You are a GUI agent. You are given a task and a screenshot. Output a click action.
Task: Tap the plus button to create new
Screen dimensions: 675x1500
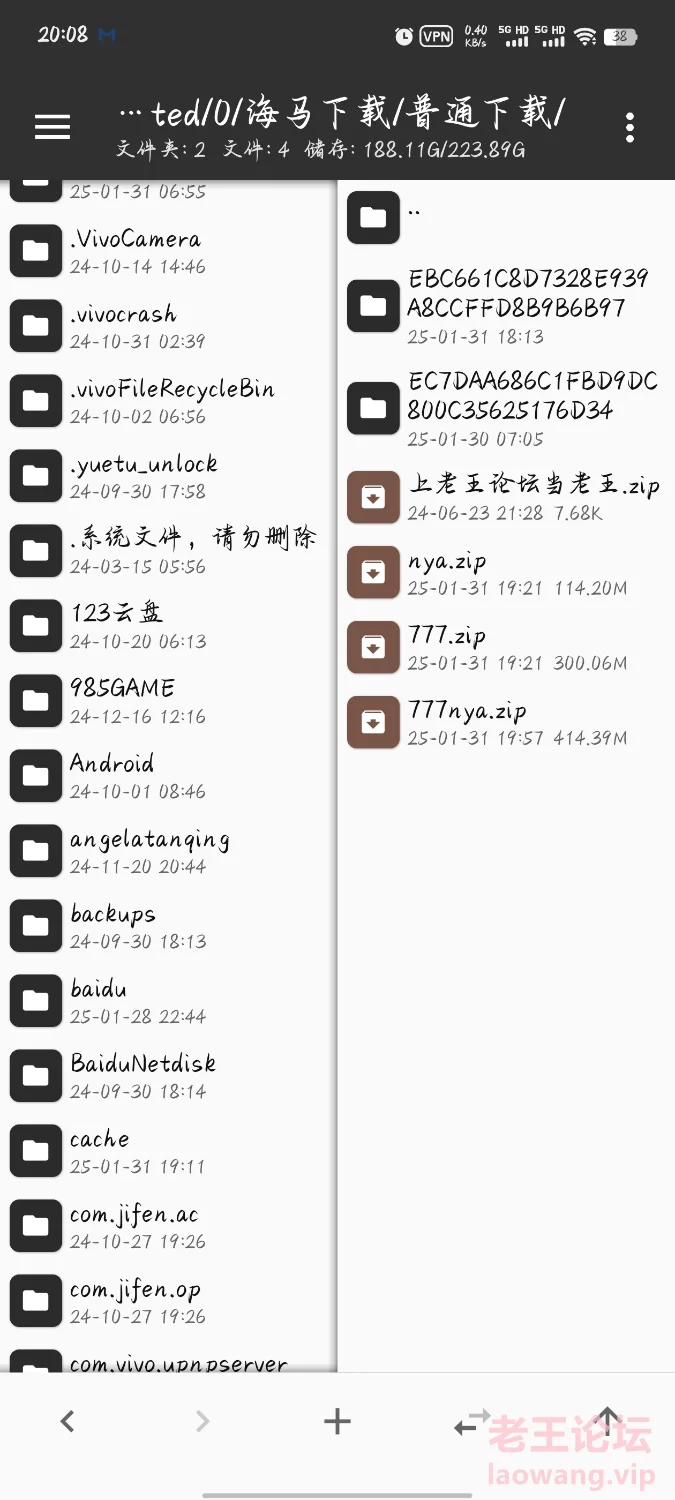point(337,1421)
